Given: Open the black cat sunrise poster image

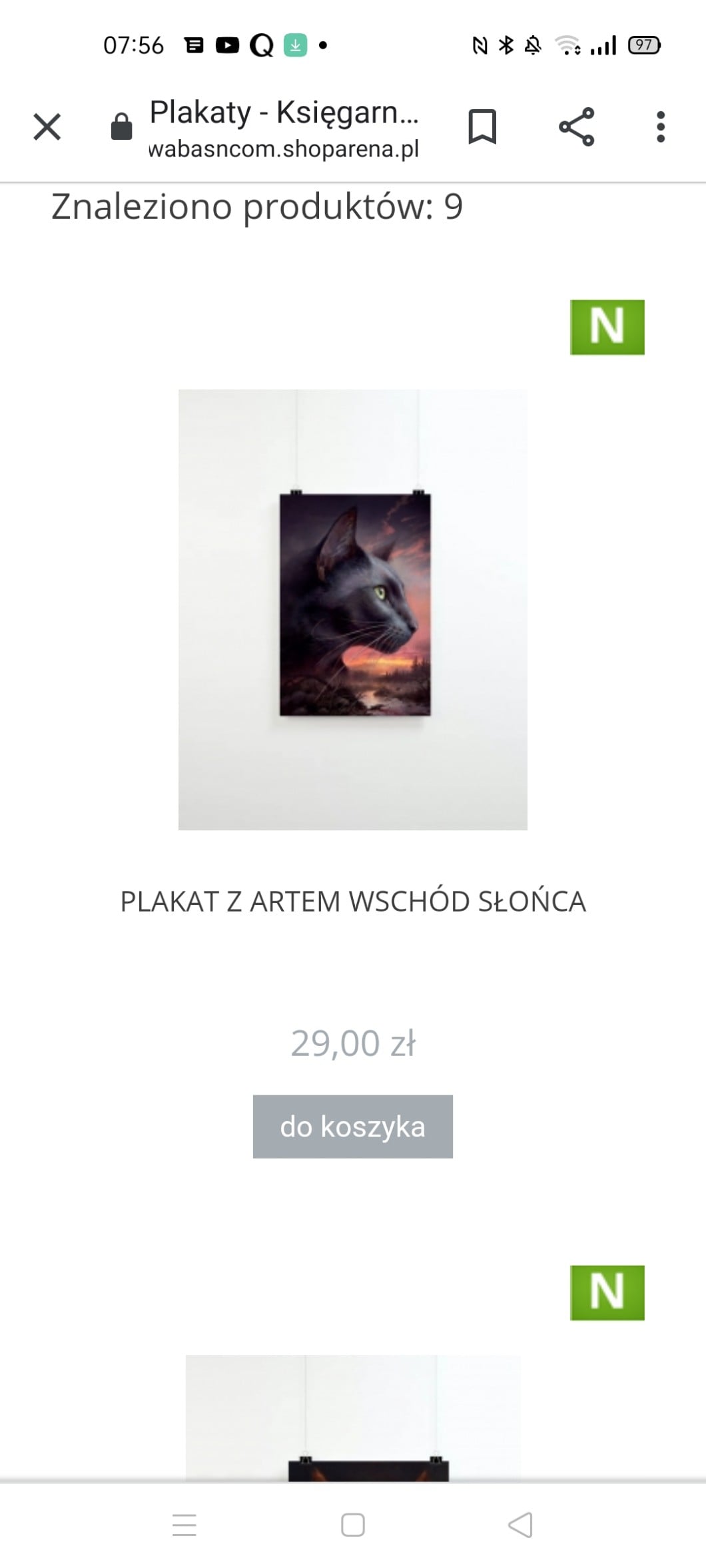Looking at the screenshot, I should point(353,609).
